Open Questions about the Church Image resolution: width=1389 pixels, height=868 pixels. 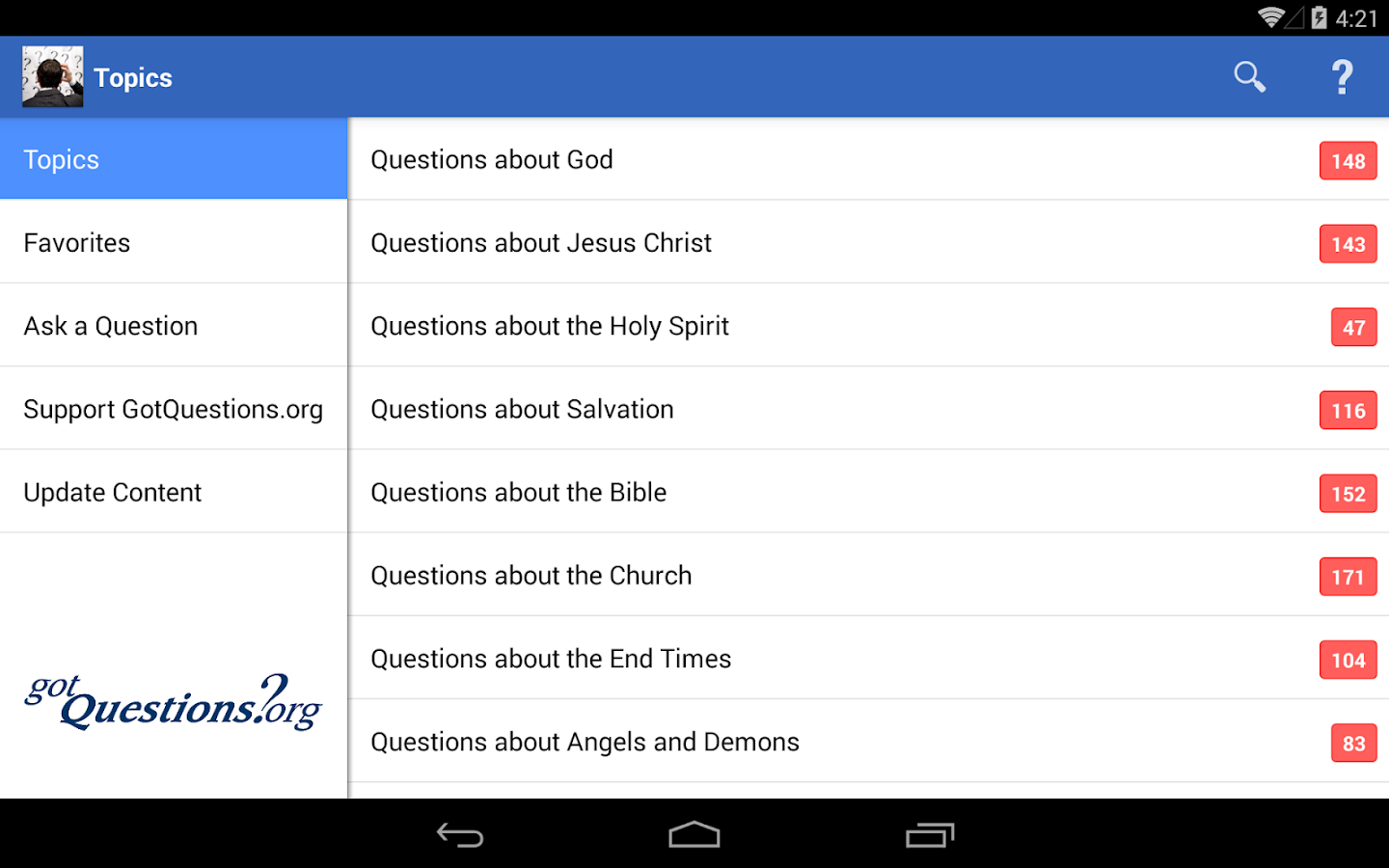(868, 575)
